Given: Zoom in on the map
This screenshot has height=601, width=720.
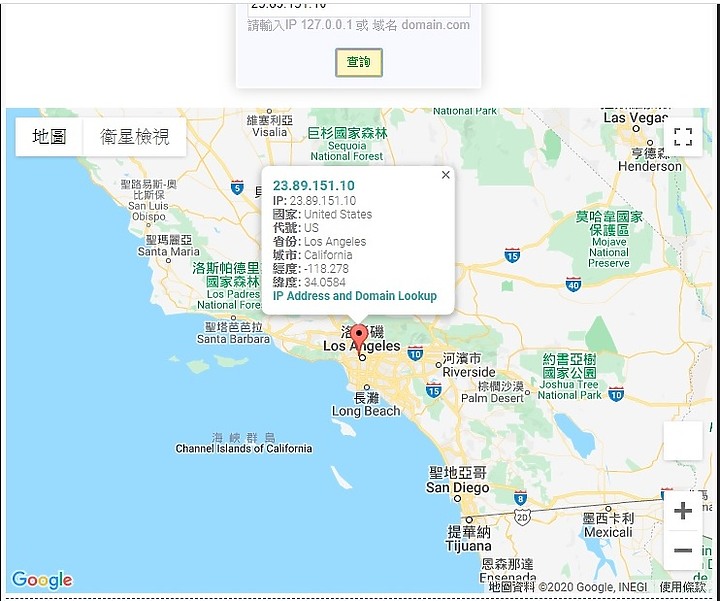Looking at the screenshot, I should pos(683,511).
